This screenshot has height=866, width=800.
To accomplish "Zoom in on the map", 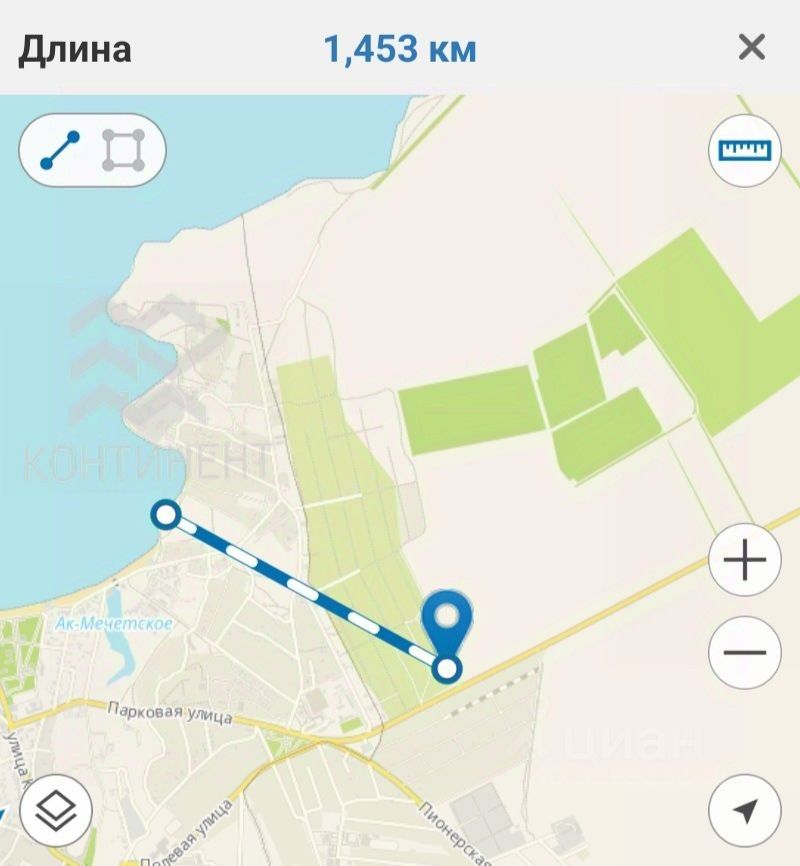I will tap(744, 560).
